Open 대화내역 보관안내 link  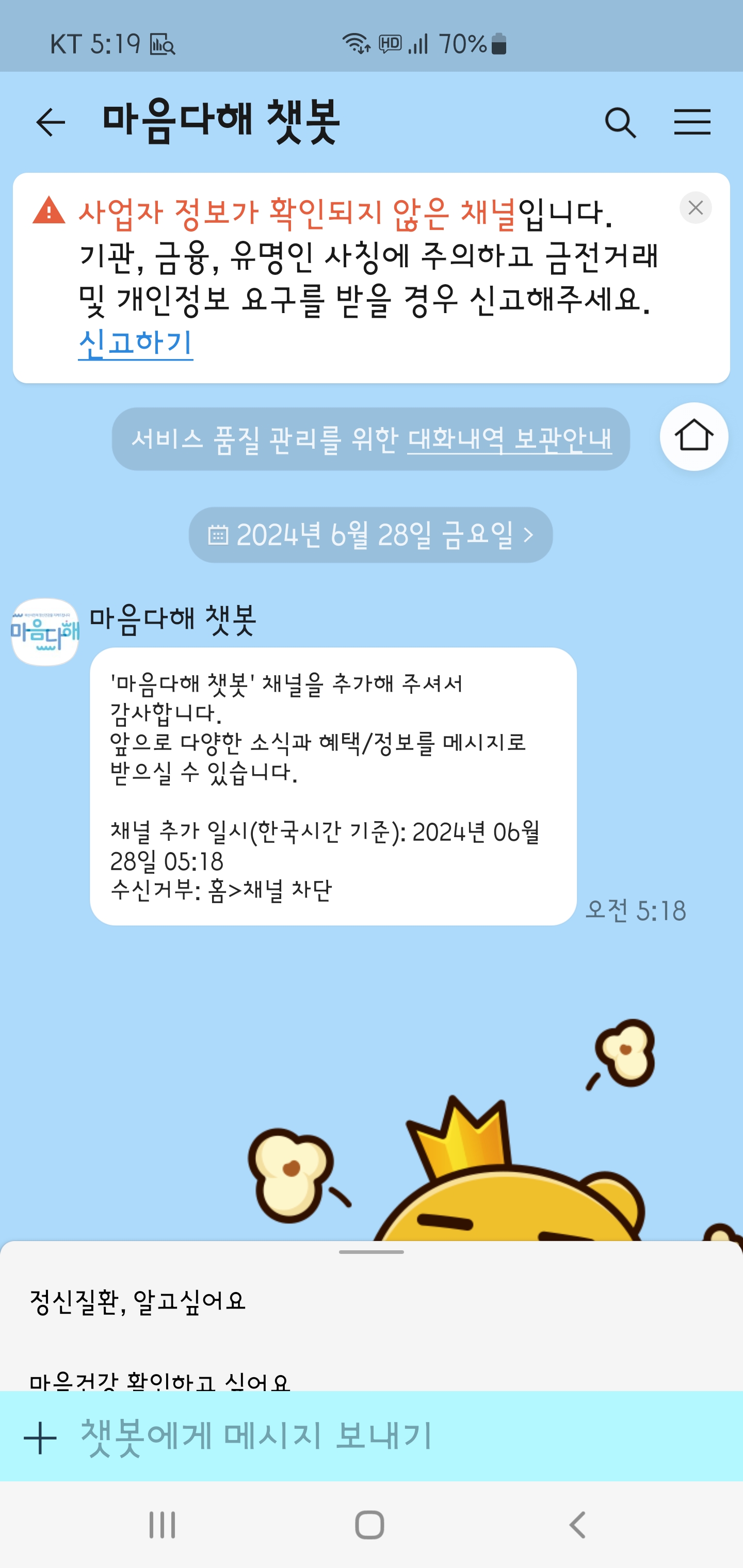[x=509, y=439]
